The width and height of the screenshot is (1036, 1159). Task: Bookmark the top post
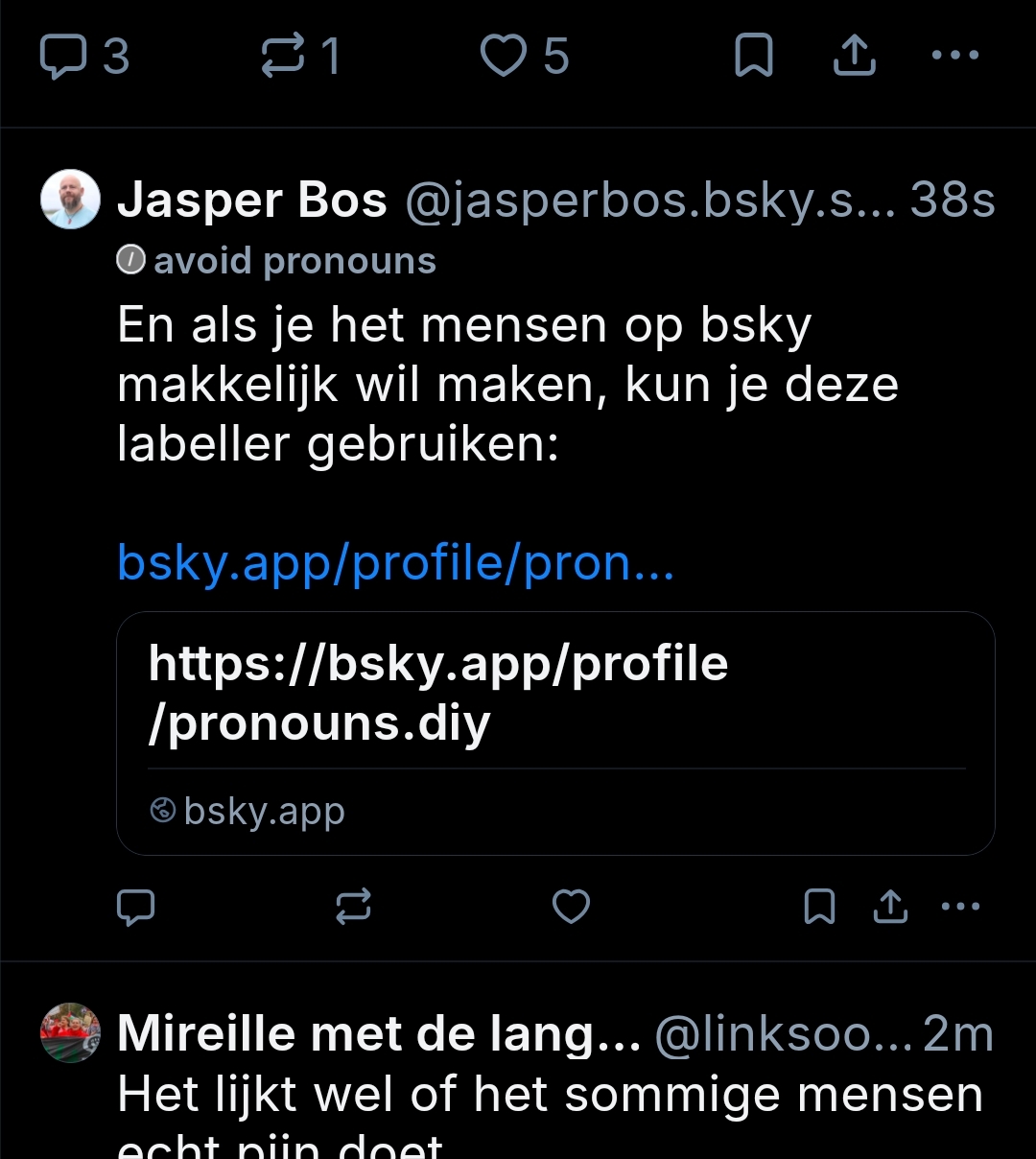tap(754, 55)
